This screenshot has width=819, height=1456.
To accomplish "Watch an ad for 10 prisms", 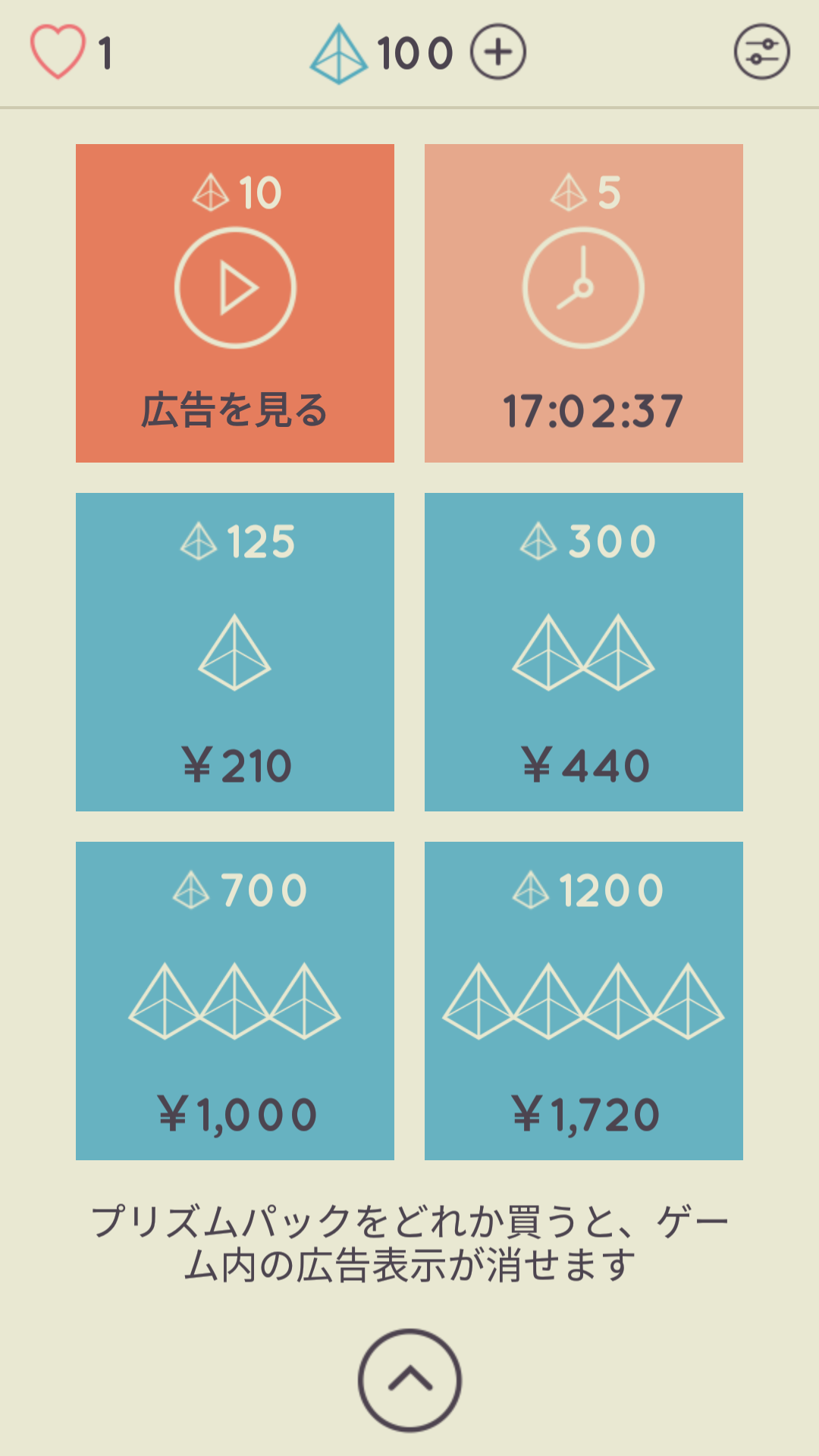I will (x=235, y=303).
